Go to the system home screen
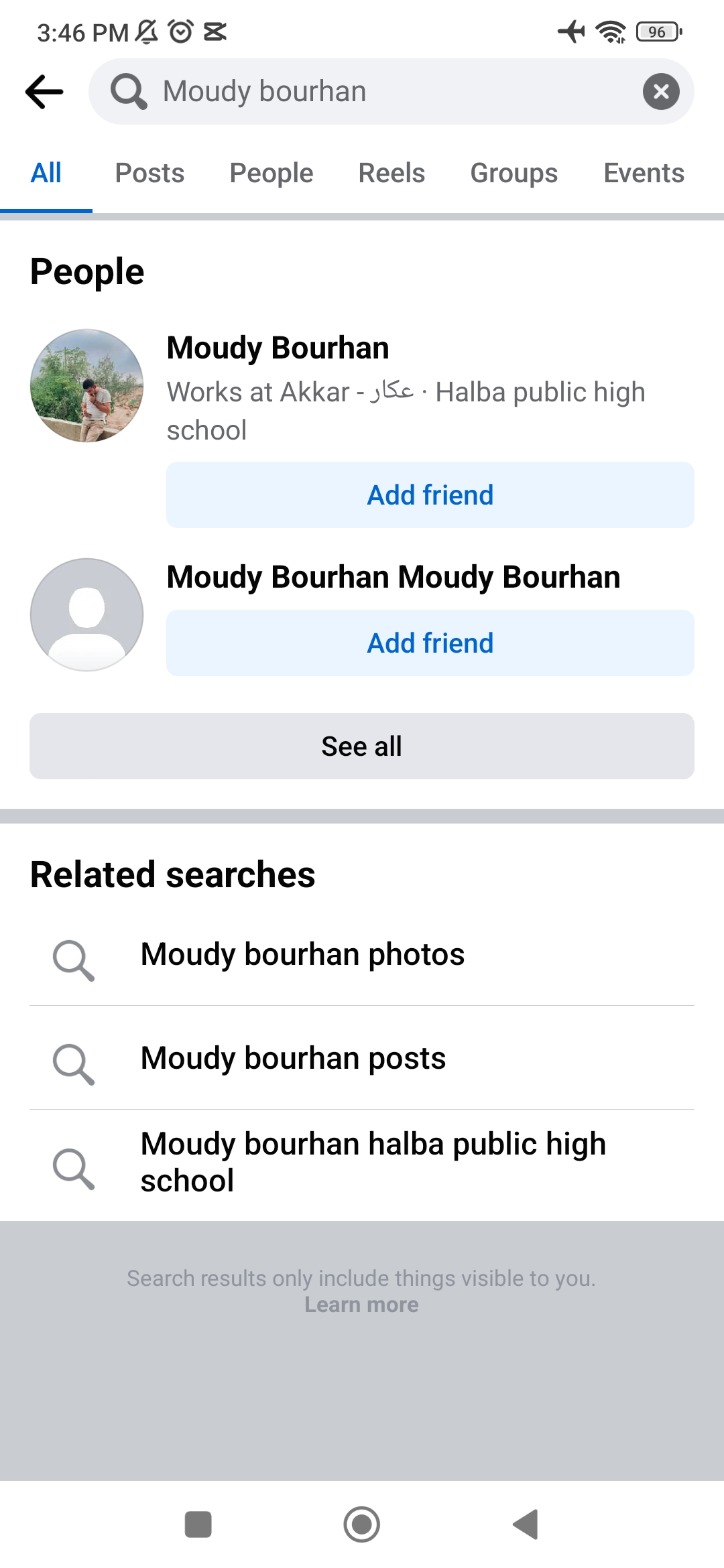 coord(362,1524)
